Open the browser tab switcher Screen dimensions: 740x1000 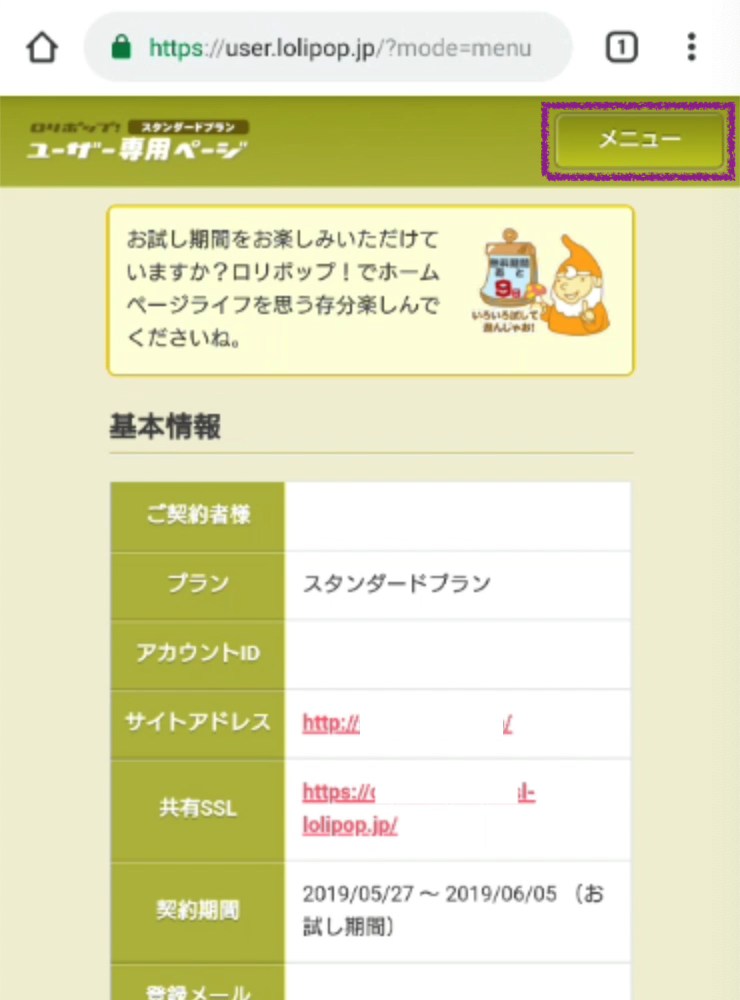[621, 47]
